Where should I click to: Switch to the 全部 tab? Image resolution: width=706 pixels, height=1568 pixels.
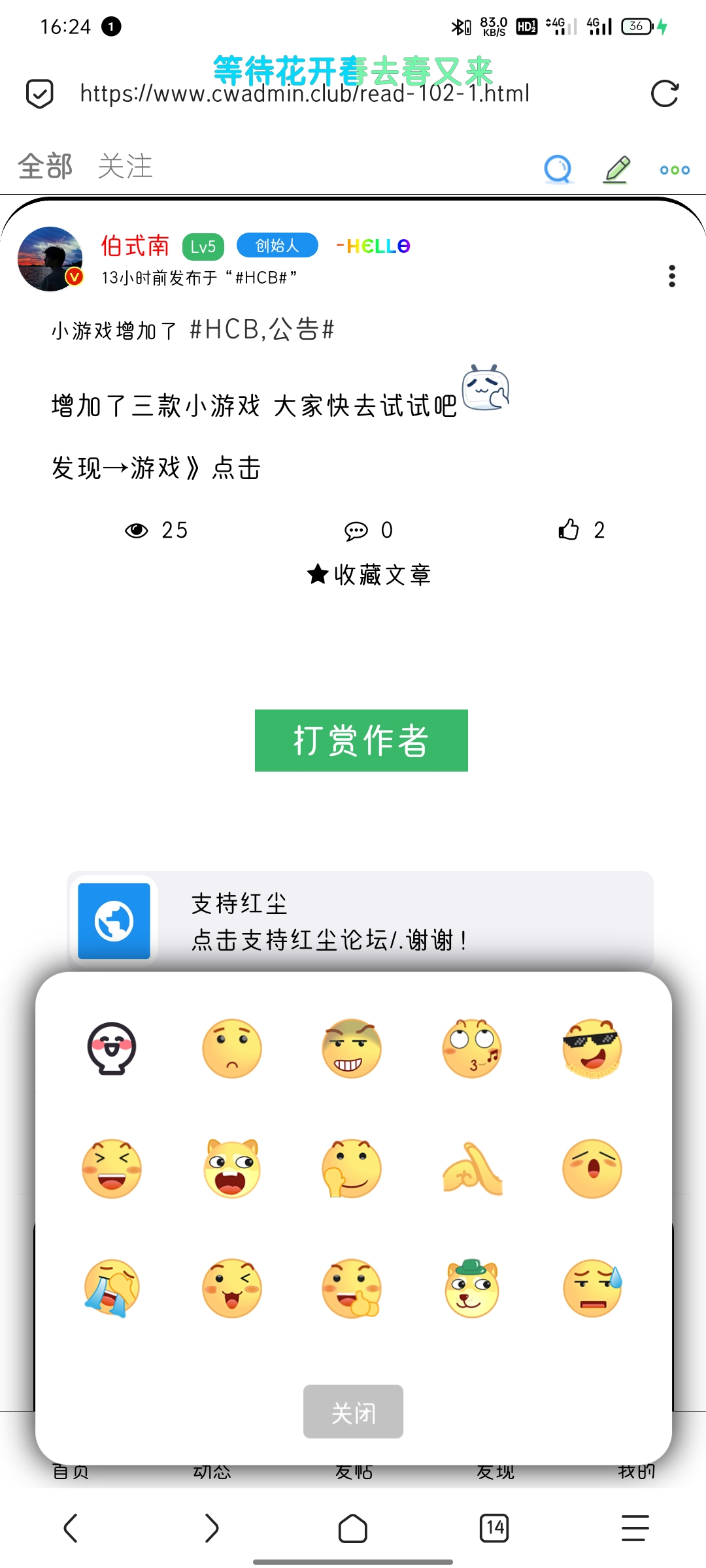pos(45,167)
